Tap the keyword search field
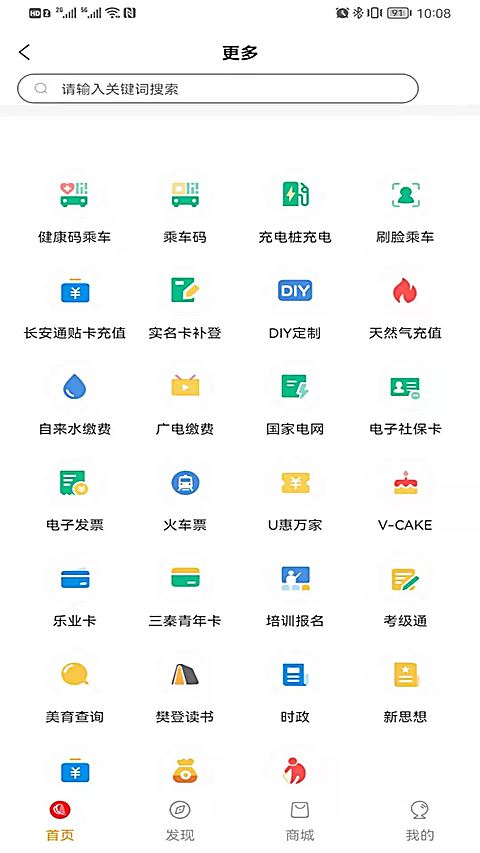 pos(218,89)
